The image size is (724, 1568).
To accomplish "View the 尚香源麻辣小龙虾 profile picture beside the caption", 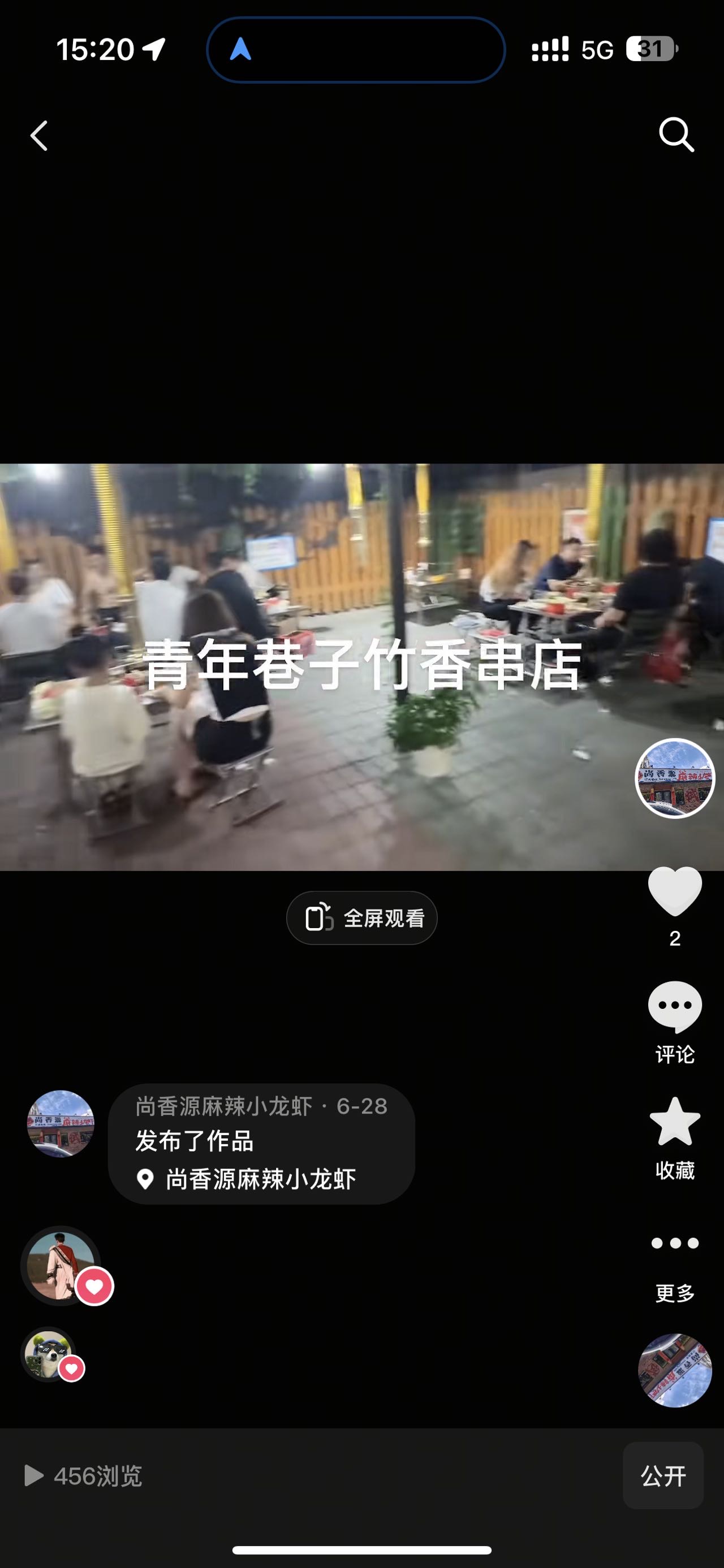I will [x=61, y=1124].
